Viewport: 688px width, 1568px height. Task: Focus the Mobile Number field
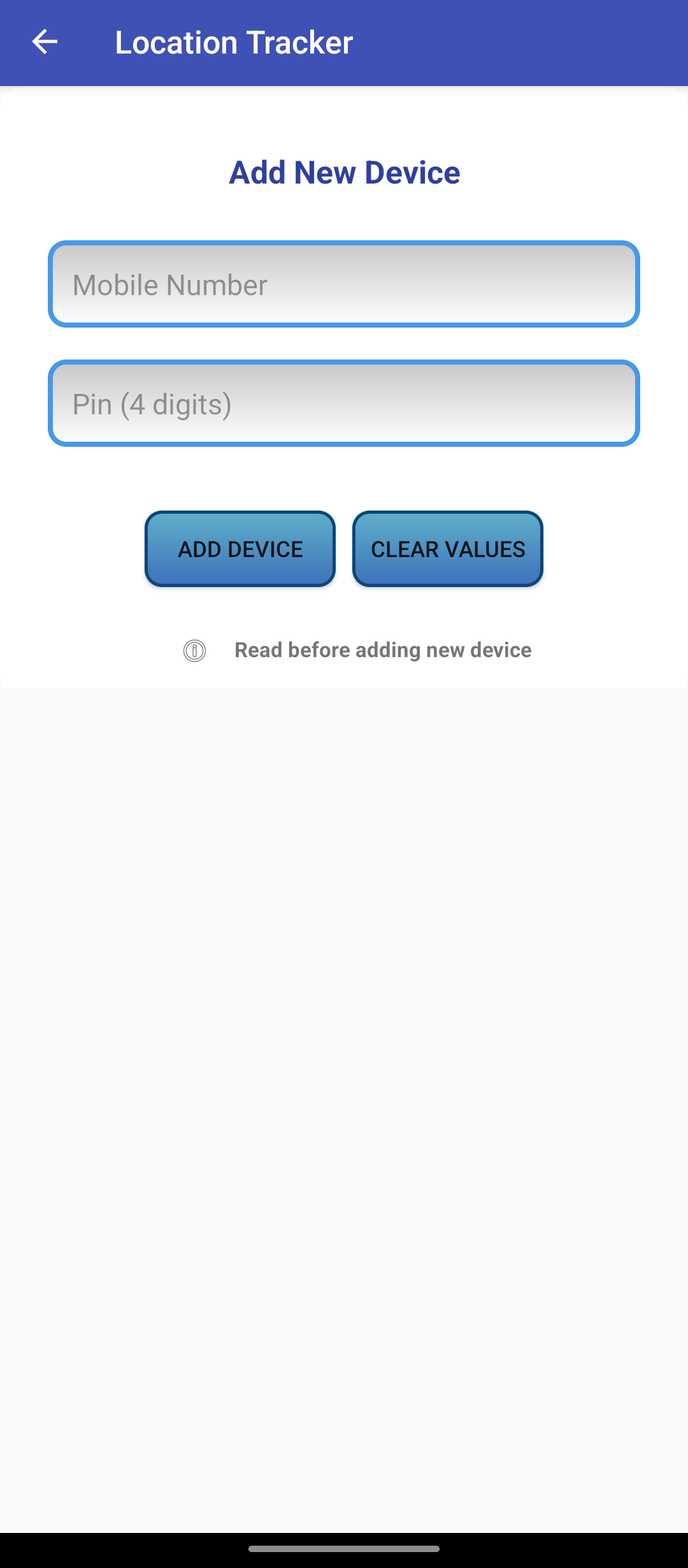click(x=344, y=284)
